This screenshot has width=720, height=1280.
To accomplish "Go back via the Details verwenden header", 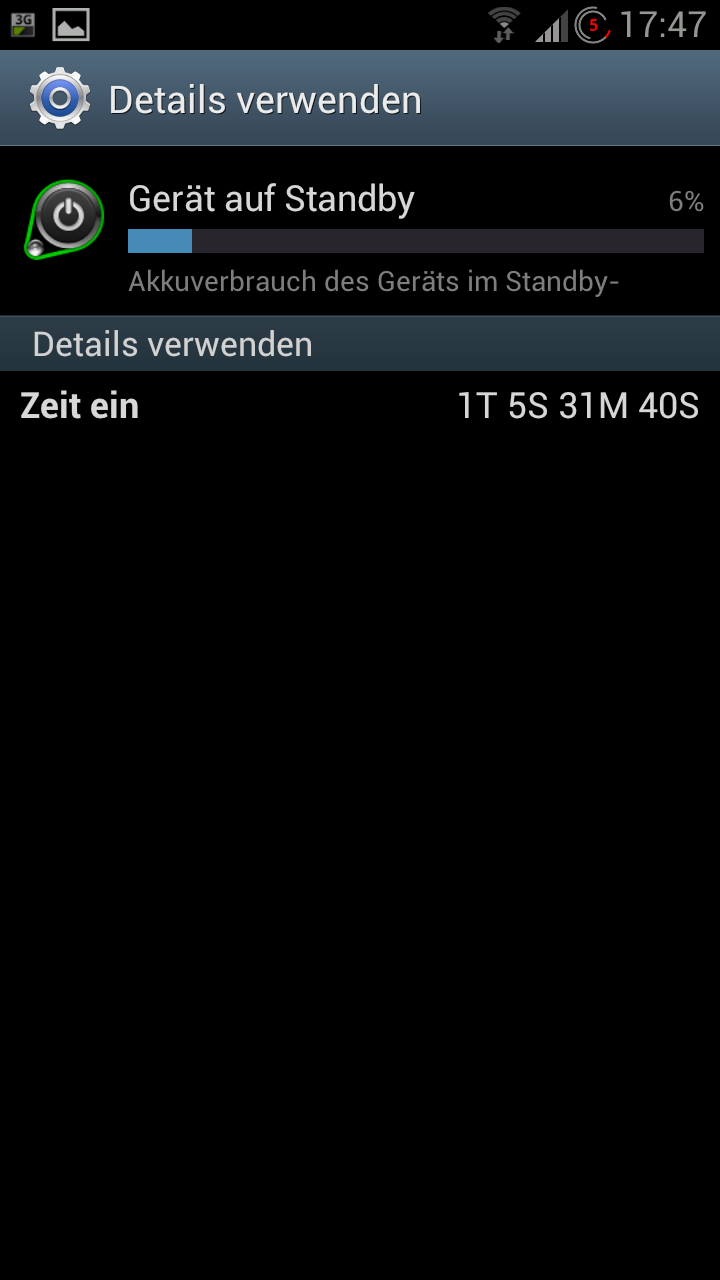I will pyautogui.click(x=226, y=99).
